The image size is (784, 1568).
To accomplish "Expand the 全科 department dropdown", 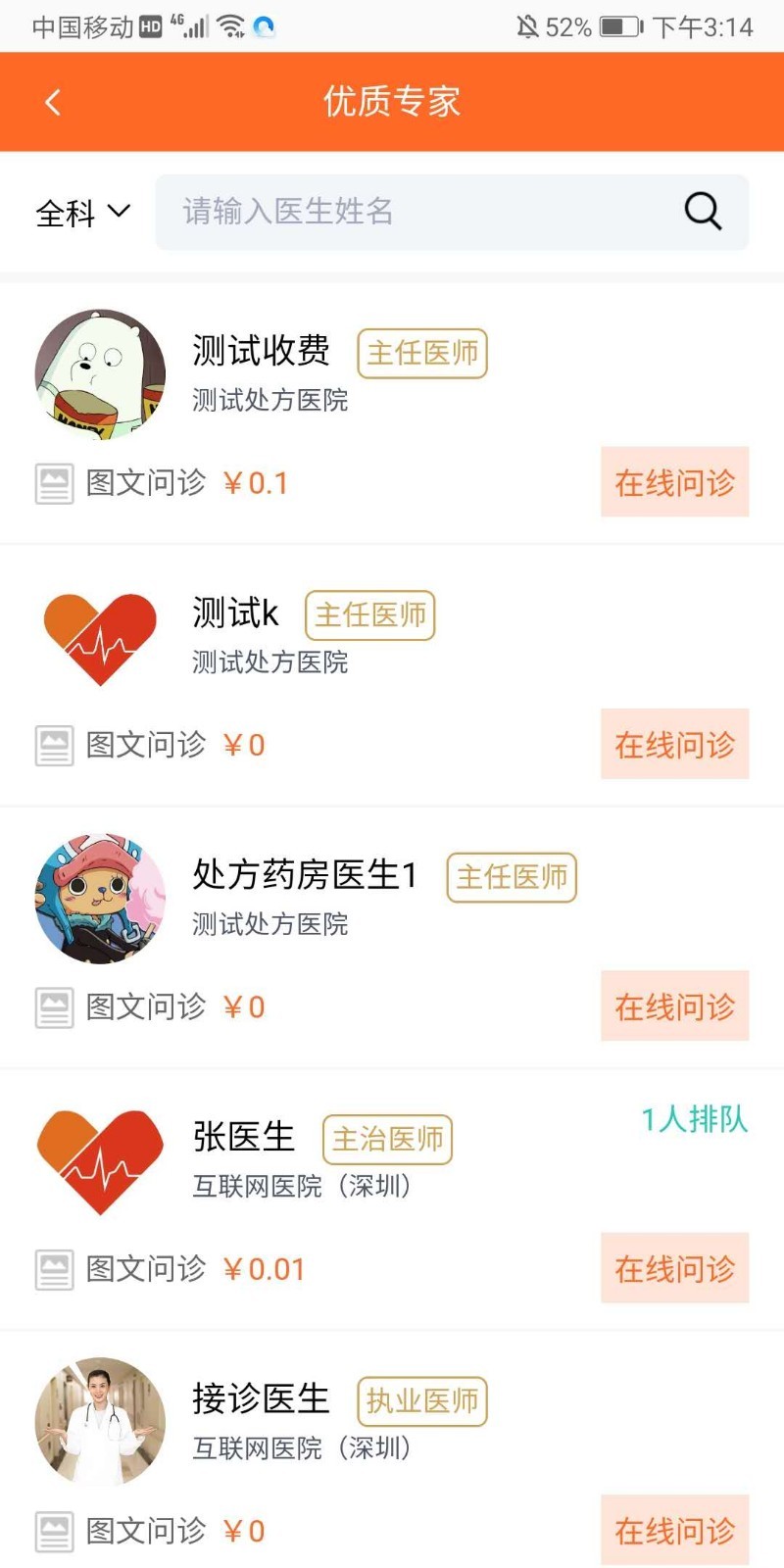I will 82,212.
